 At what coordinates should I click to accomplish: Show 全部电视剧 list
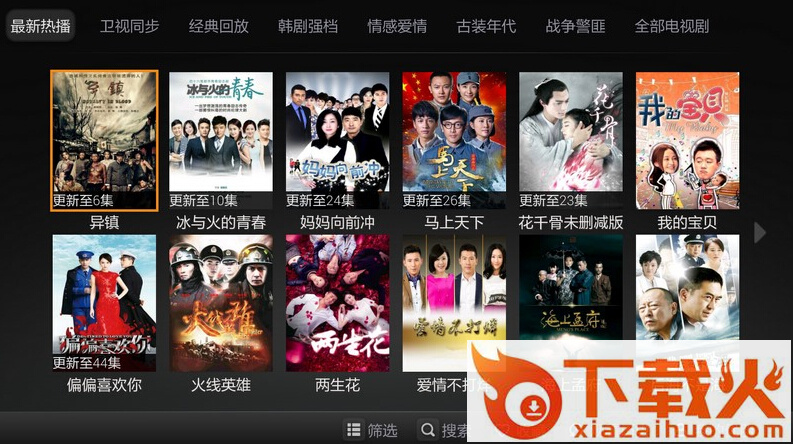coord(671,26)
